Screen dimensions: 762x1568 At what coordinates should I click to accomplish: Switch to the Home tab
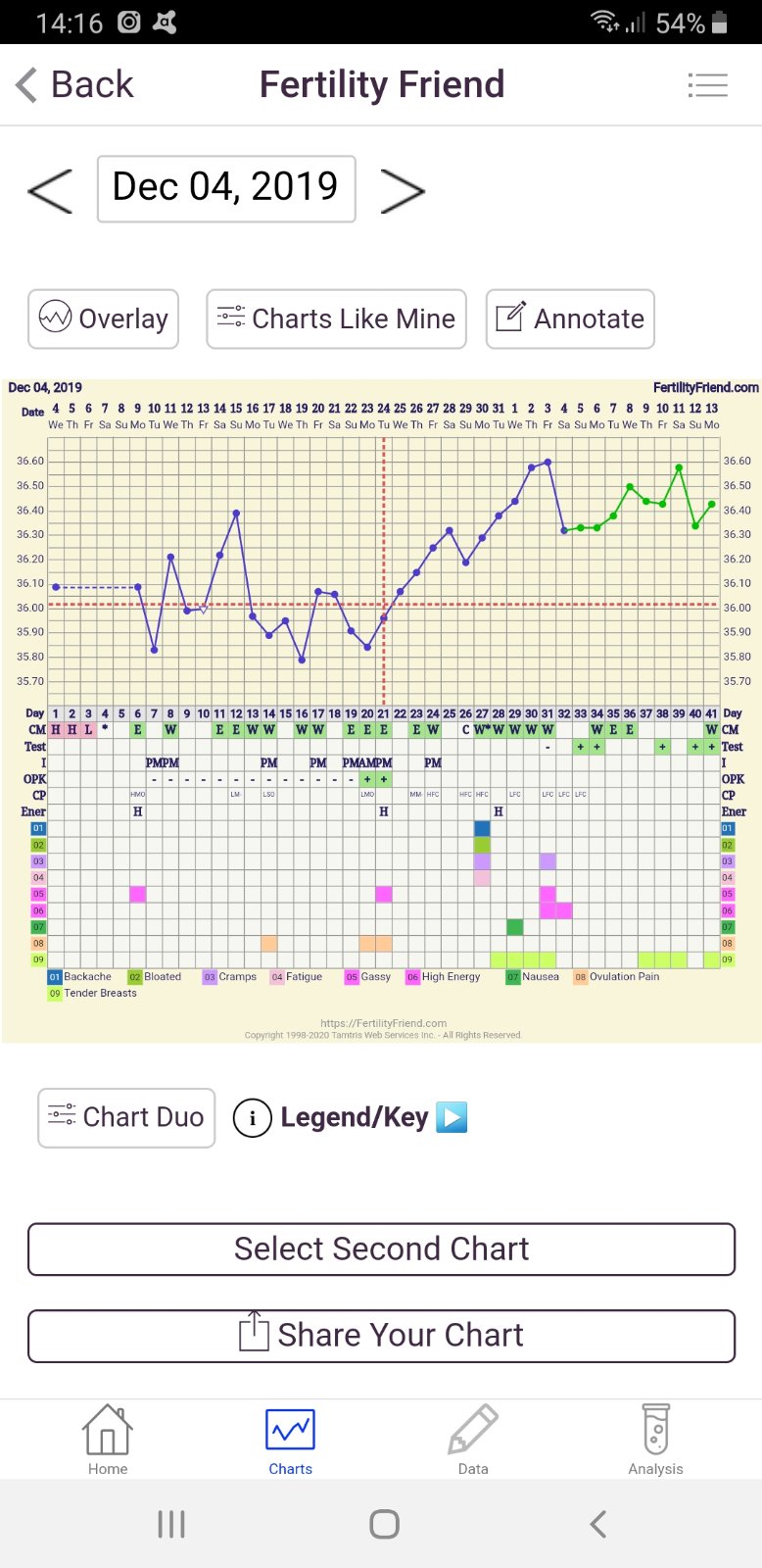(108, 1439)
